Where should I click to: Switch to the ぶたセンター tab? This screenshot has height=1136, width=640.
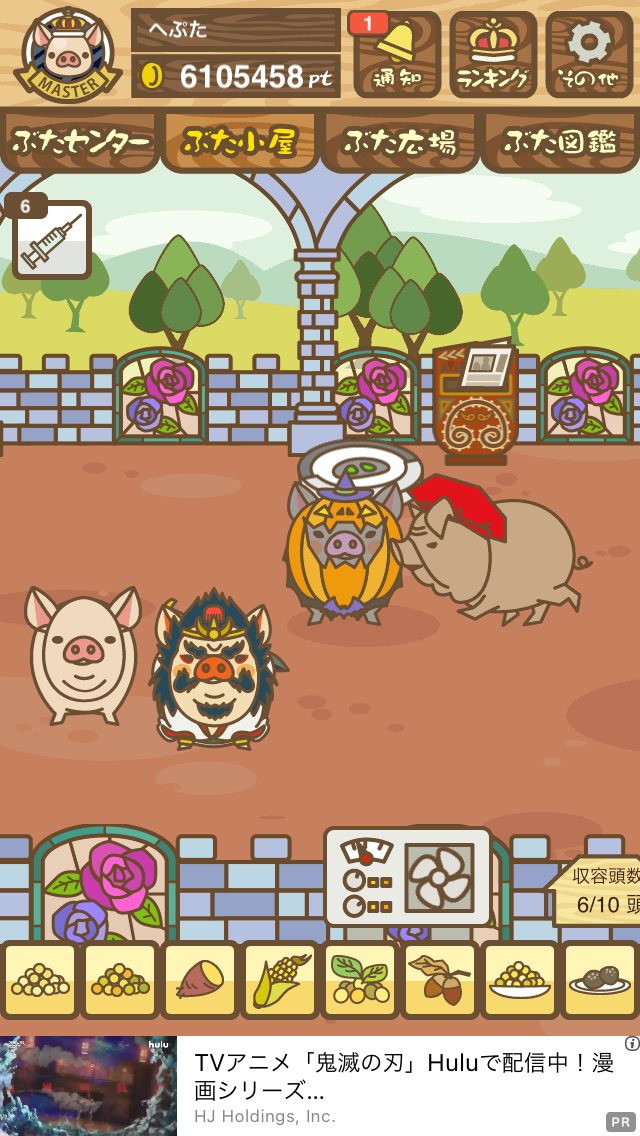(79, 142)
